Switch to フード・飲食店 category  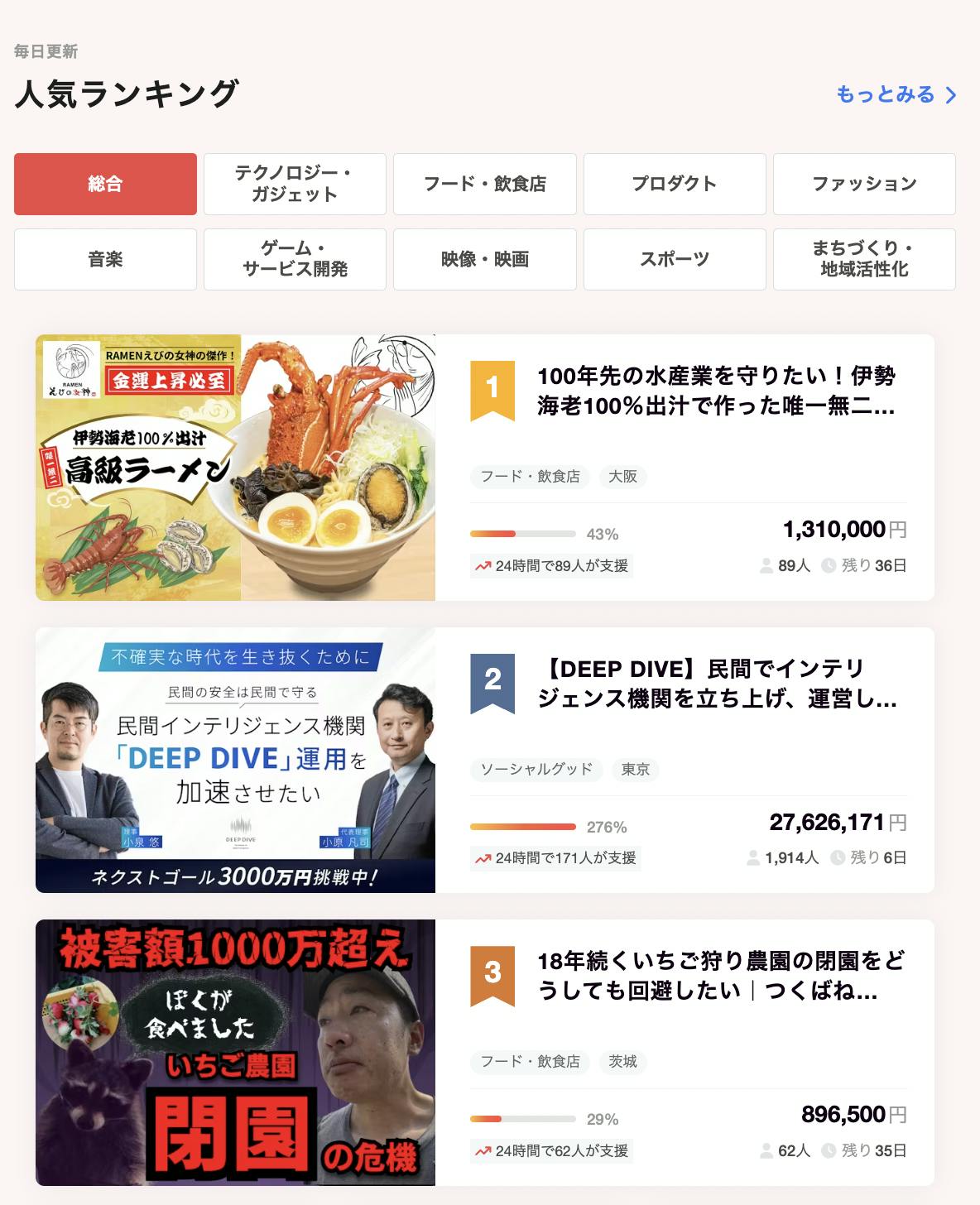(484, 184)
